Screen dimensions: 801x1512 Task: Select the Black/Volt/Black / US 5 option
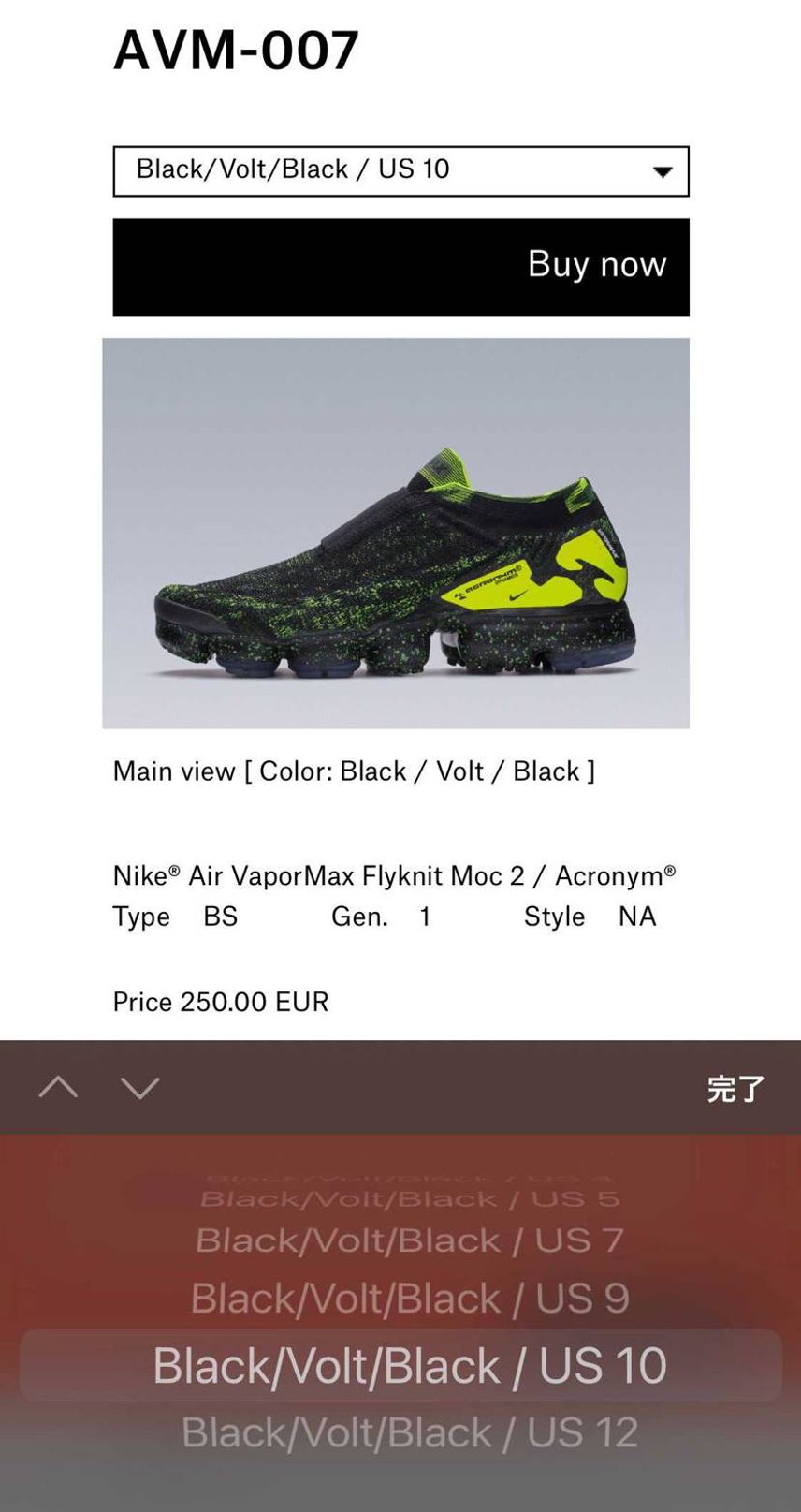pos(409,1198)
